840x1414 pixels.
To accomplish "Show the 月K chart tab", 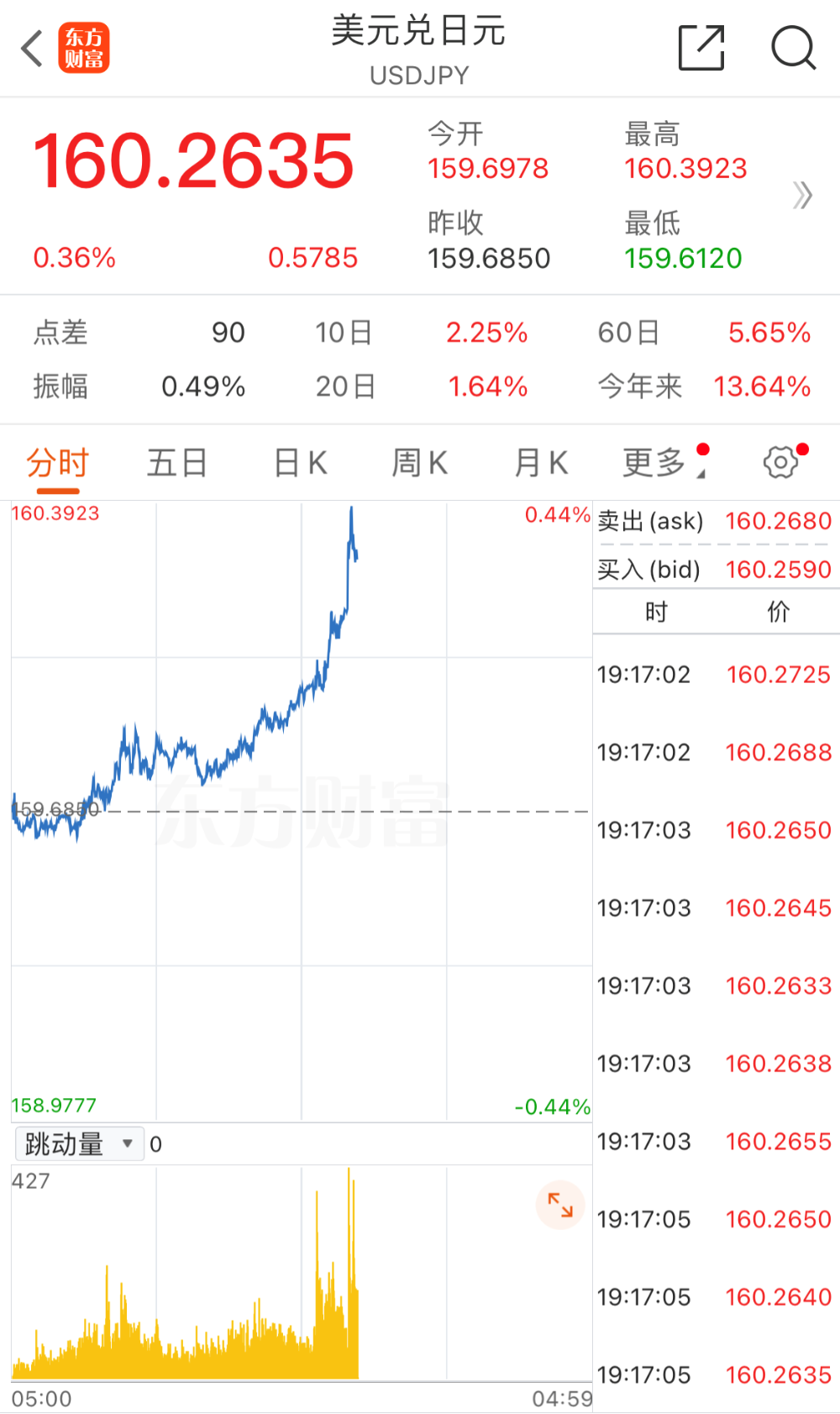I will pyautogui.click(x=542, y=463).
